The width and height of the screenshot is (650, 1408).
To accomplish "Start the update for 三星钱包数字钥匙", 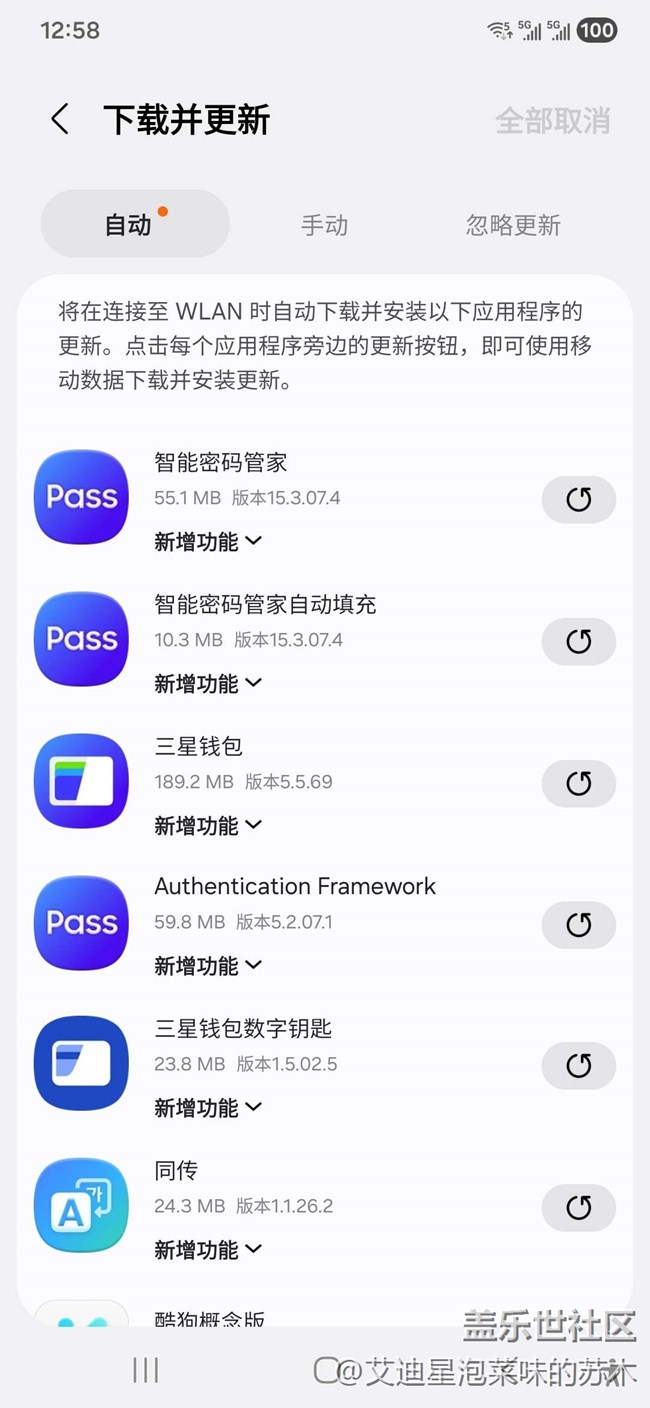I will (578, 1066).
